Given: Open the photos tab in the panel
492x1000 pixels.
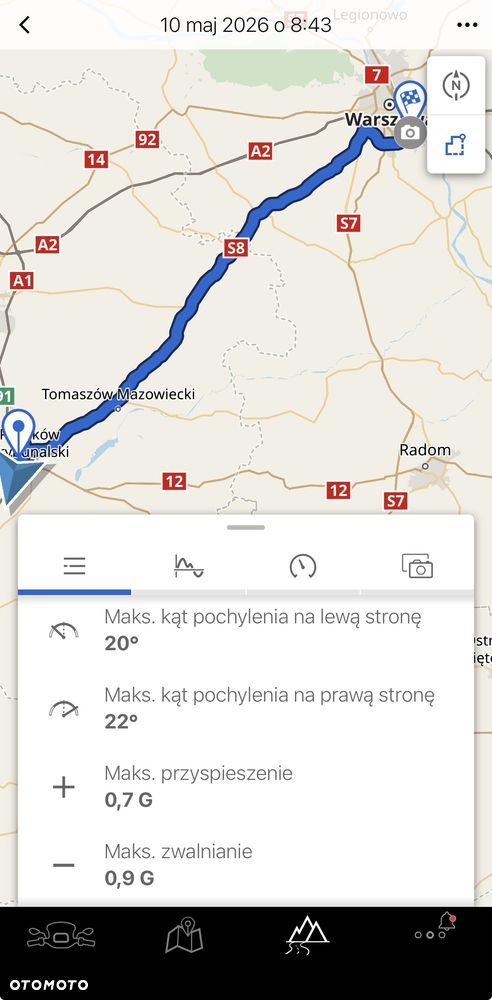Looking at the screenshot, I should pyautogui.click(x=417, y=566).
